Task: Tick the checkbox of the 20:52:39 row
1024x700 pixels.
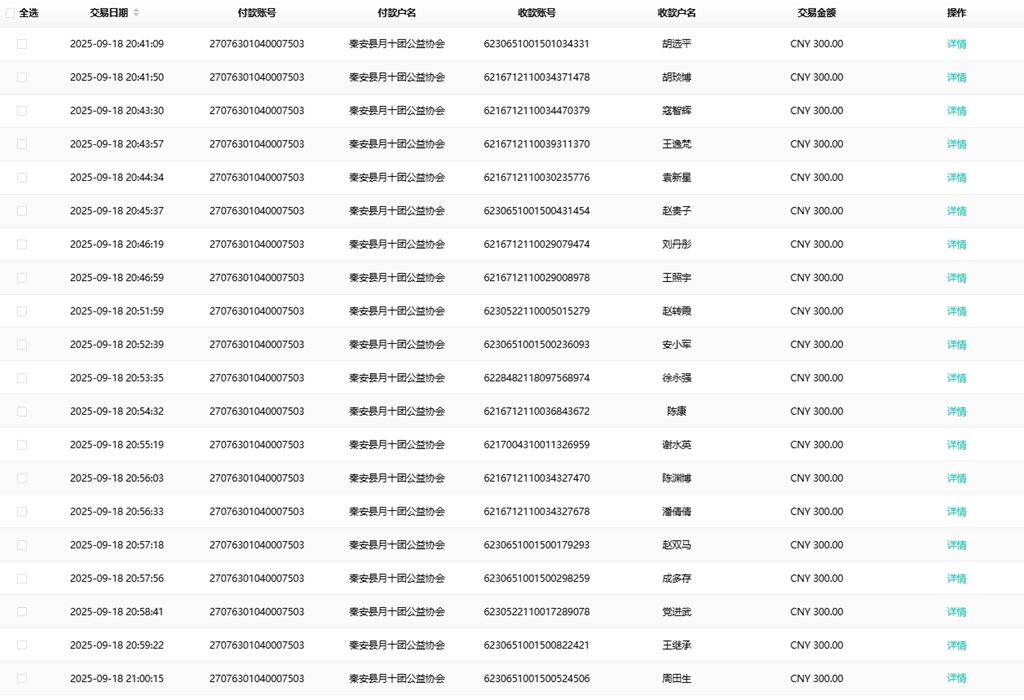Action: pos(22,345)
